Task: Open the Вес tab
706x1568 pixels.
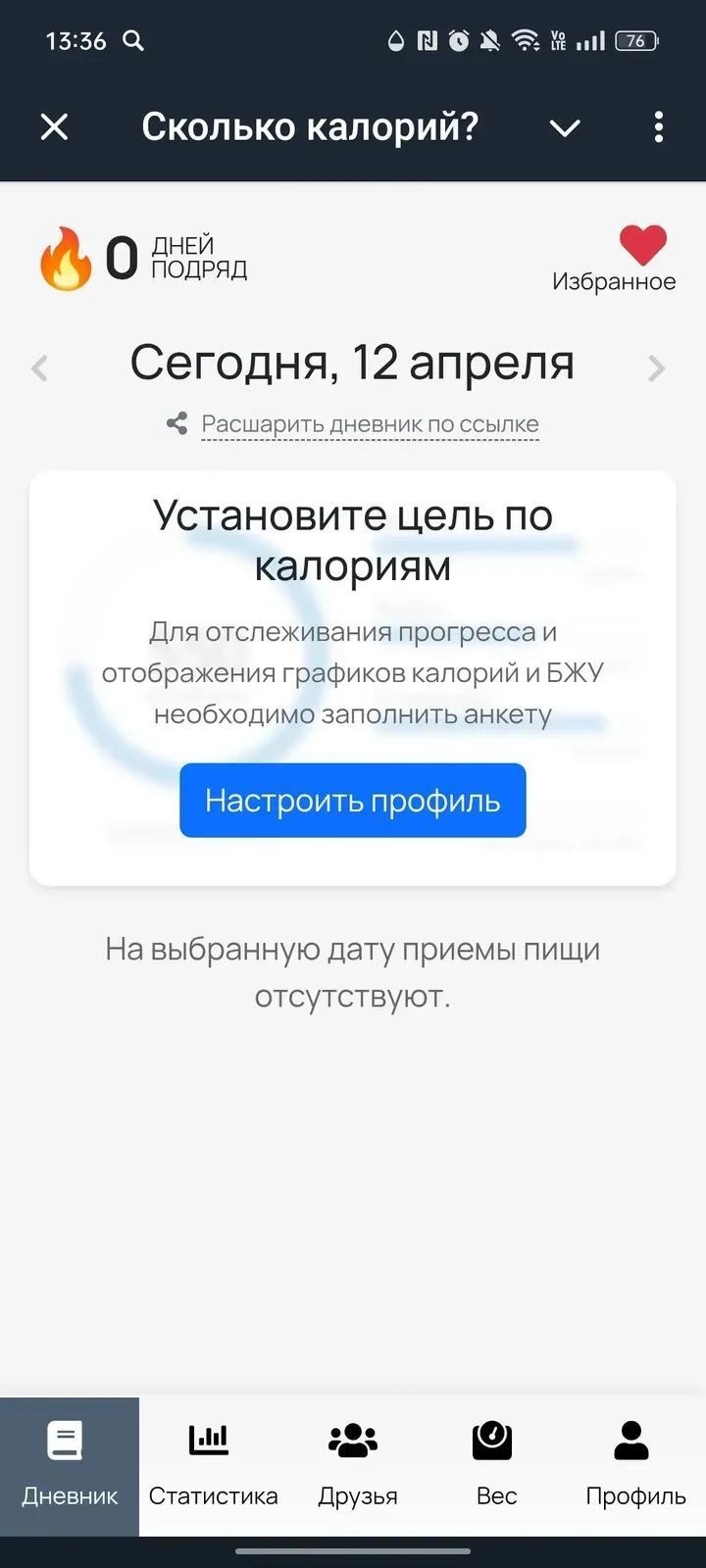Action: coord(495,1465)
